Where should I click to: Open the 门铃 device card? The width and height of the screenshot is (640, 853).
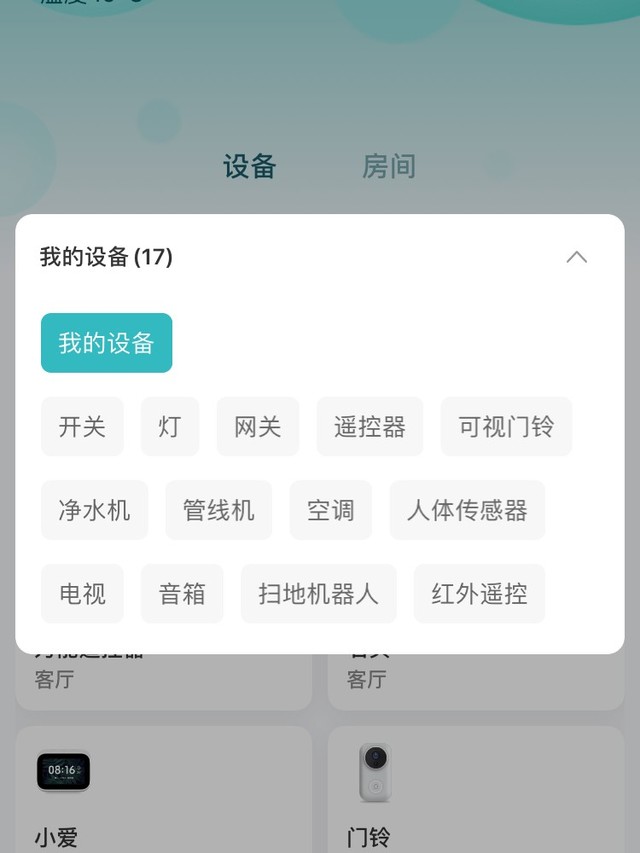point(475,790)
